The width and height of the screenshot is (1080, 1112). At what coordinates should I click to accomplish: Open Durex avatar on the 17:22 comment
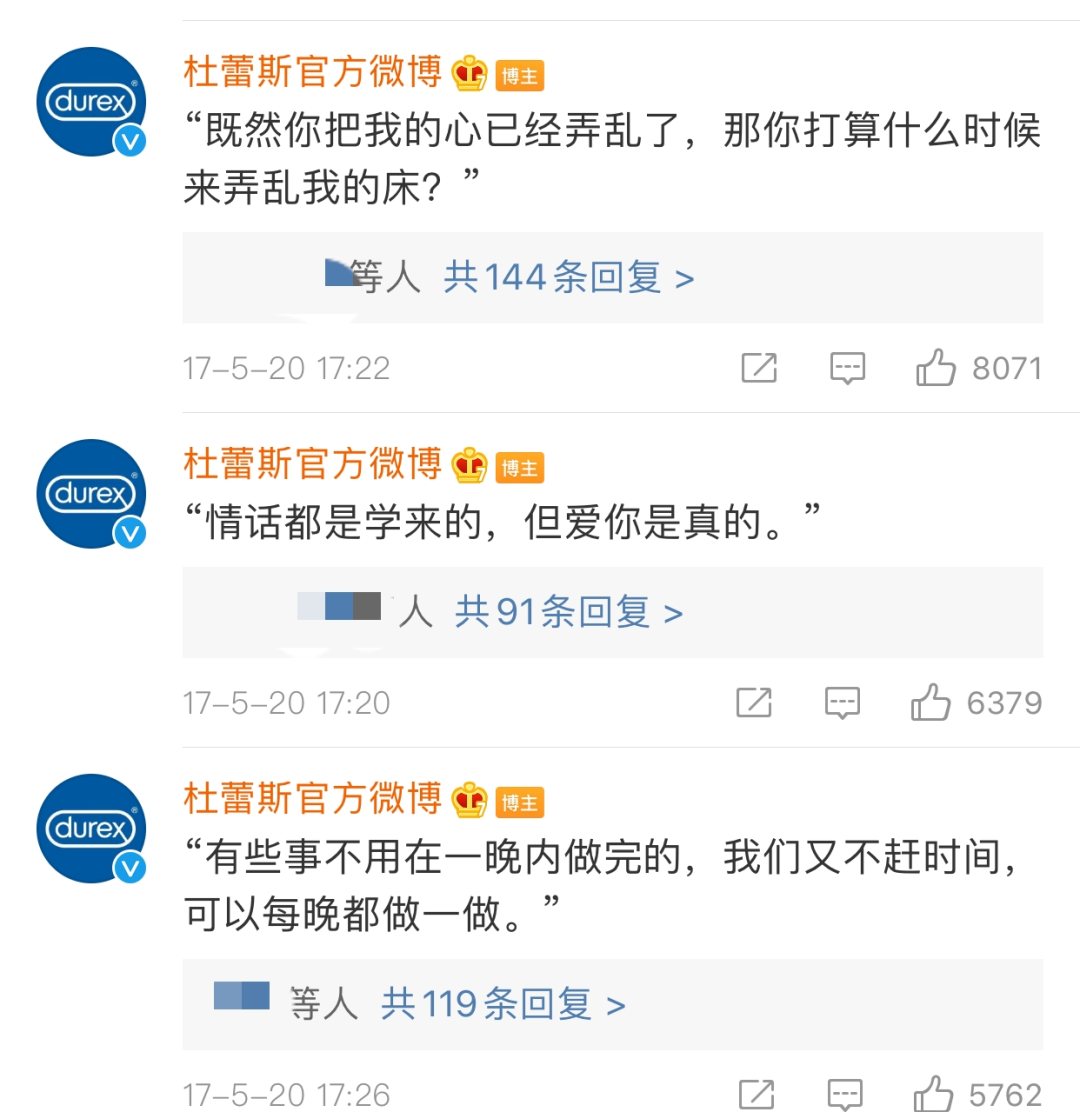tap(91, 102)
